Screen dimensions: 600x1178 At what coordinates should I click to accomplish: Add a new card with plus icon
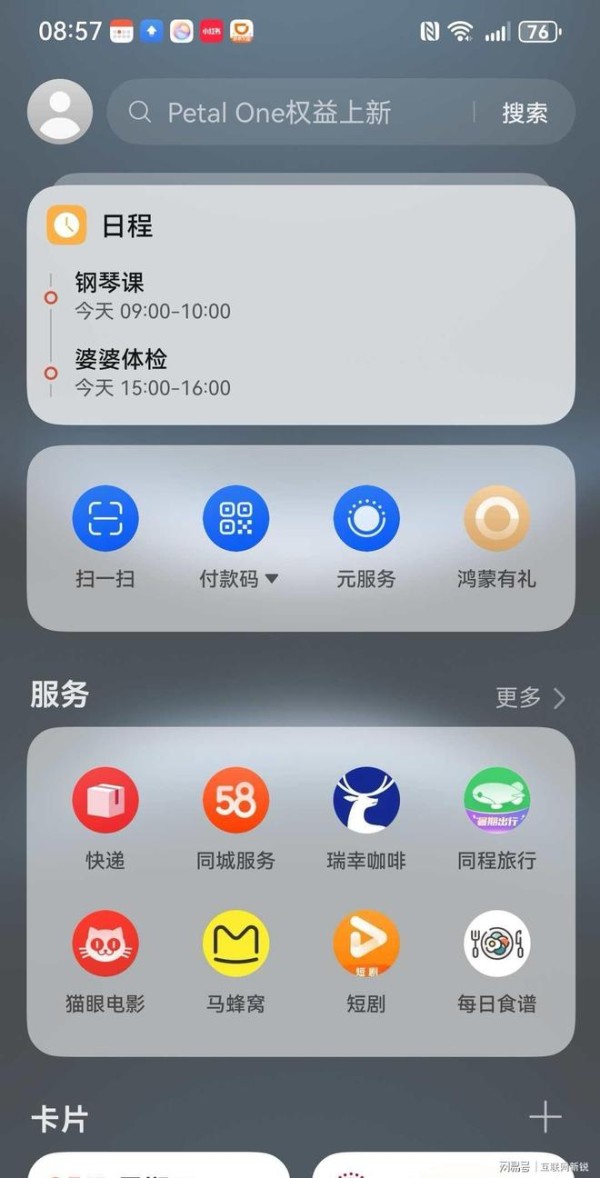pos(545,1117)
